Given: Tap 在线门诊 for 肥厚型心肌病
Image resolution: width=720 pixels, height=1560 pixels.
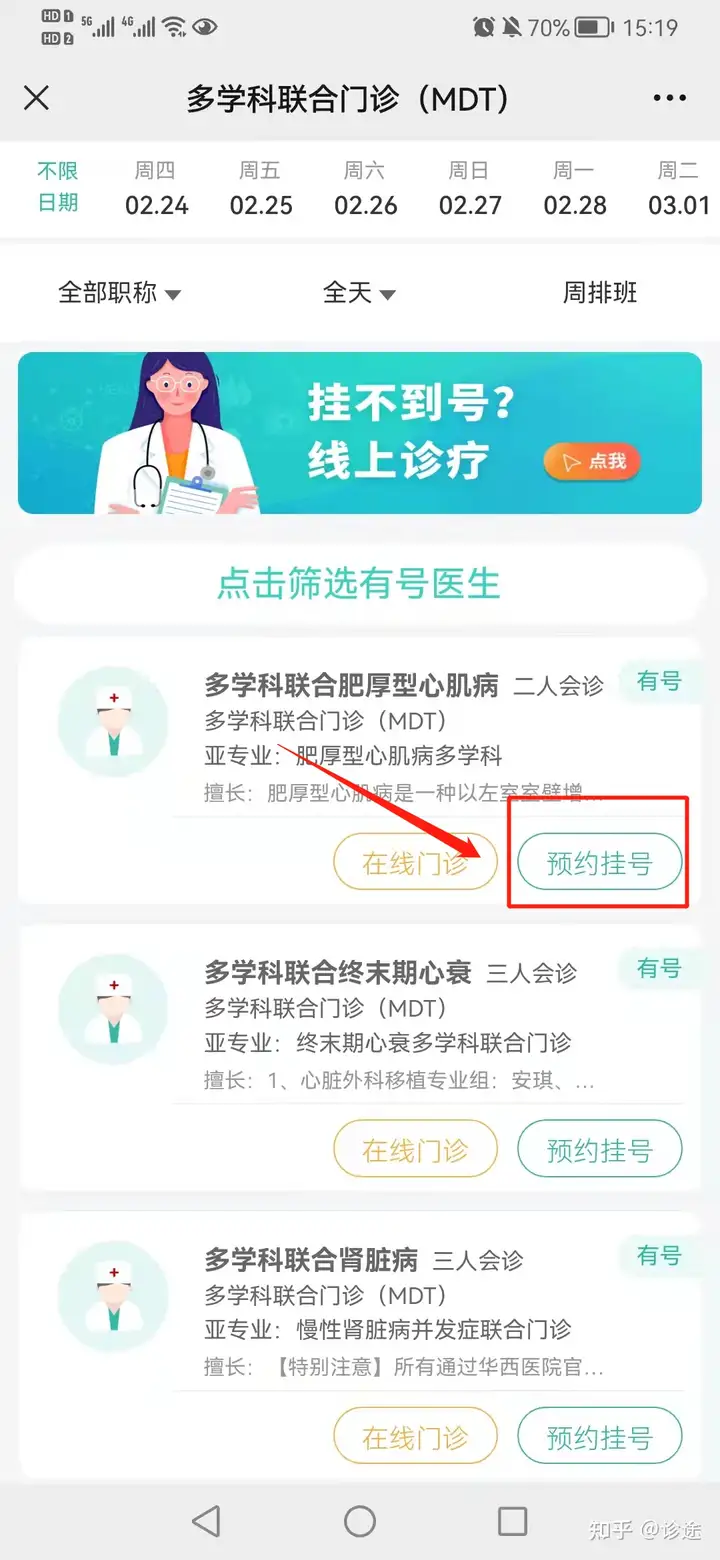Looking at the screenshot, I should (x=415, y=862).
